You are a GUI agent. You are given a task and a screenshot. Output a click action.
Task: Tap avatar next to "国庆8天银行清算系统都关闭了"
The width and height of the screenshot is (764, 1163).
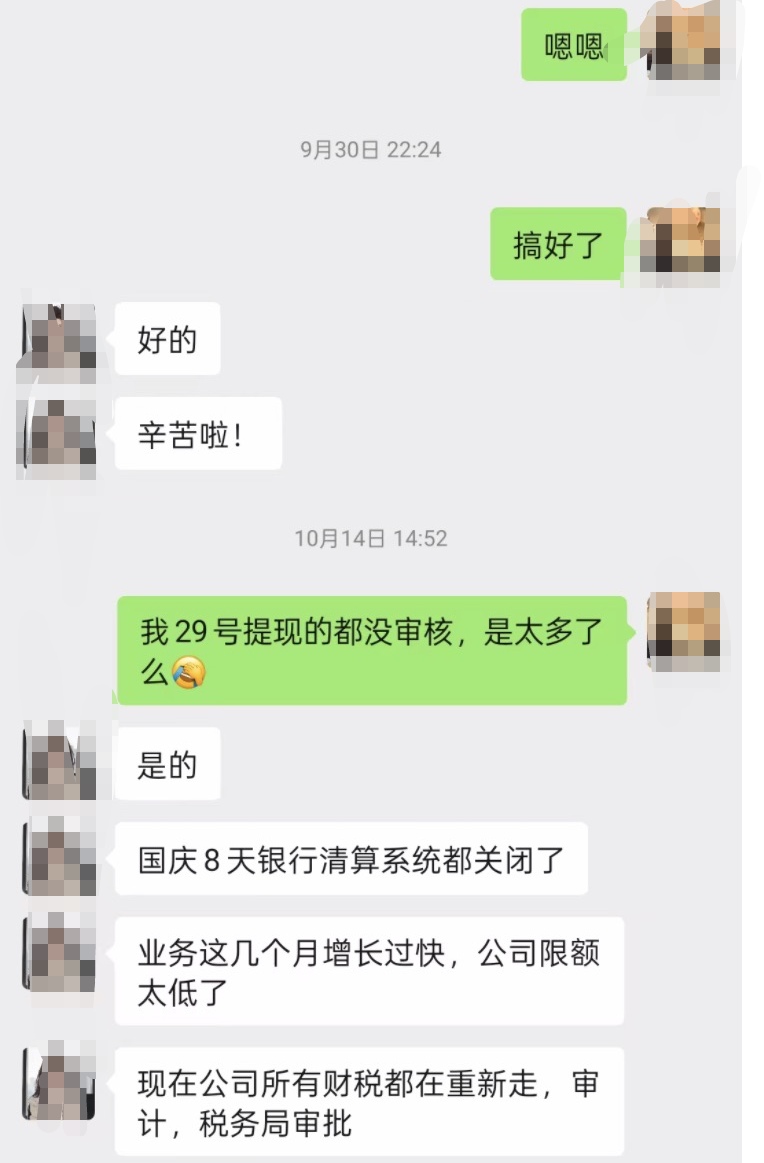pos(58,858)
